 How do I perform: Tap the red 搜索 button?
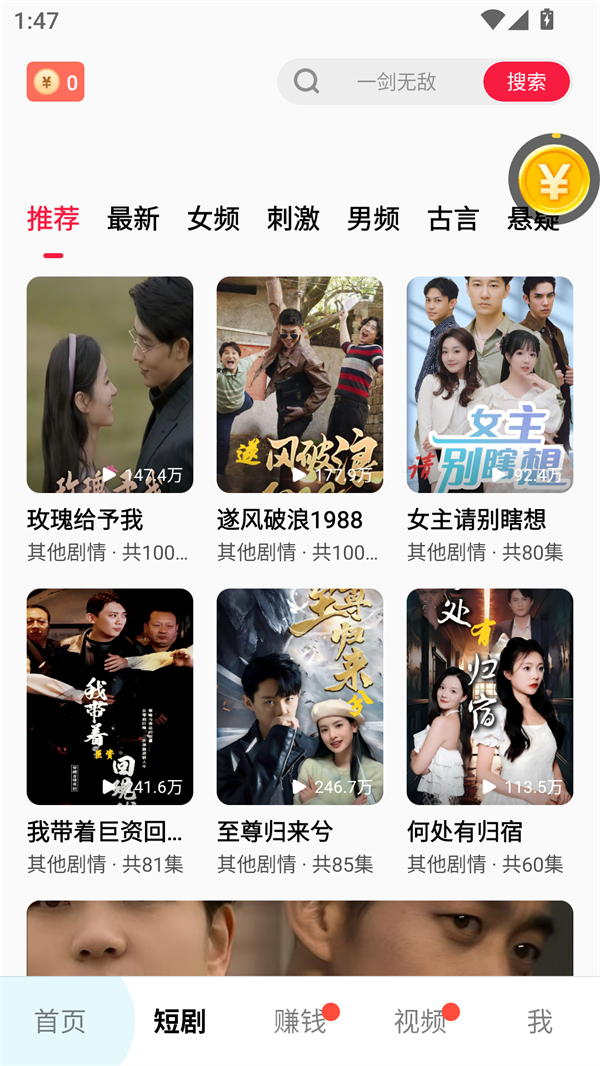(x=526, y=82)
